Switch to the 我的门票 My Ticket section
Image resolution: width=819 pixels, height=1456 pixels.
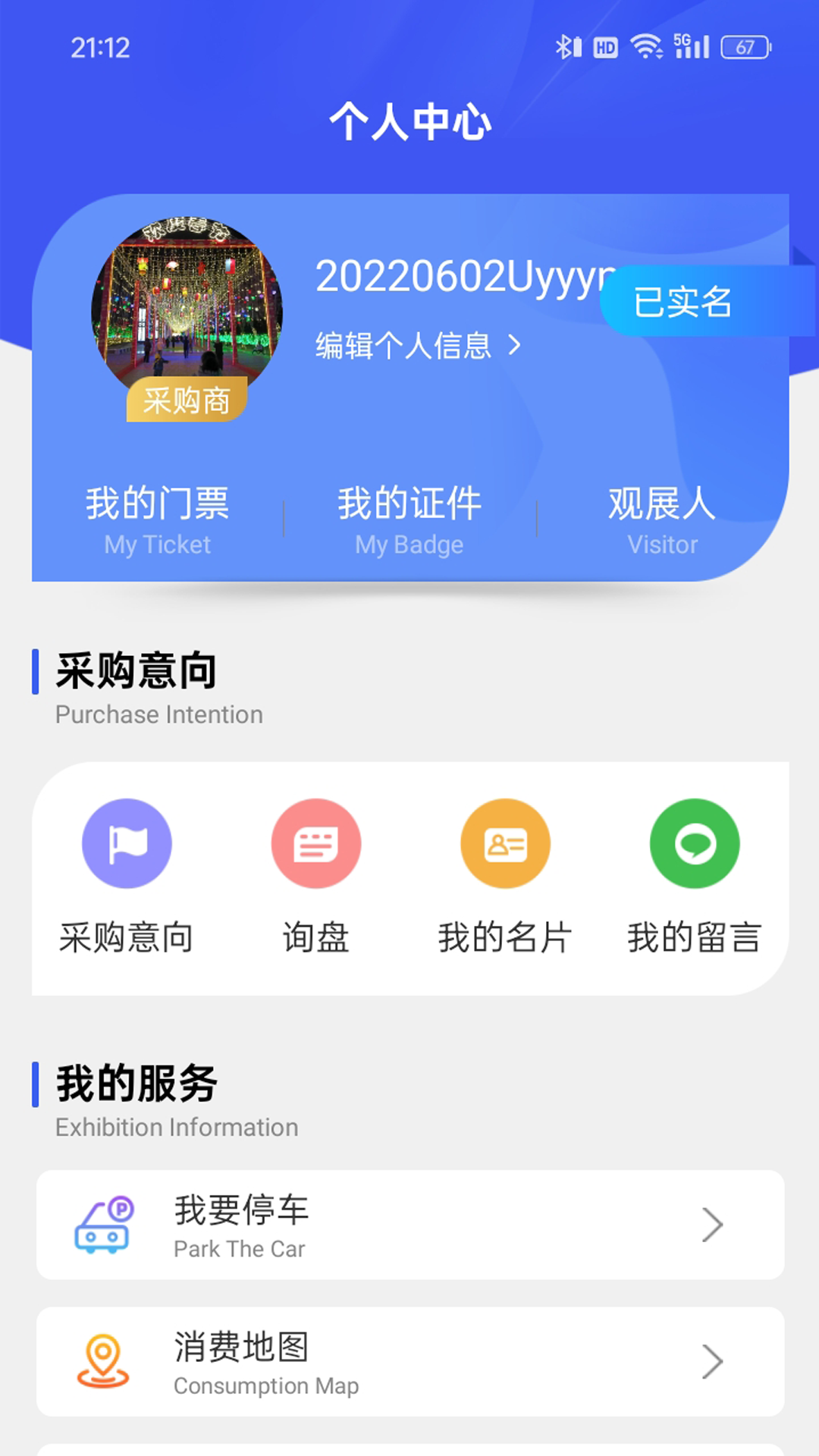157,519
